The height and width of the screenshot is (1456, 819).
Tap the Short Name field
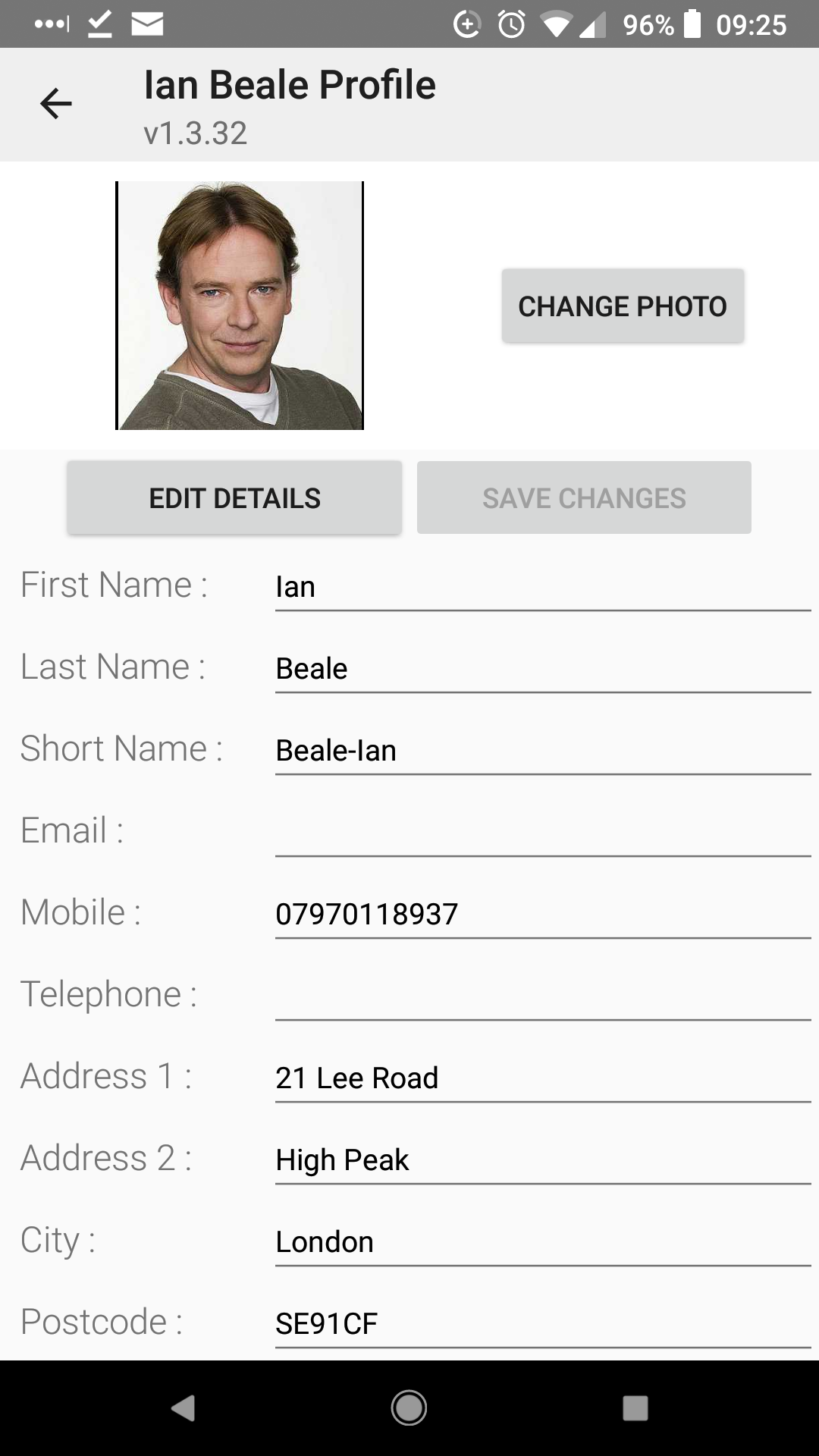(542, 751)
